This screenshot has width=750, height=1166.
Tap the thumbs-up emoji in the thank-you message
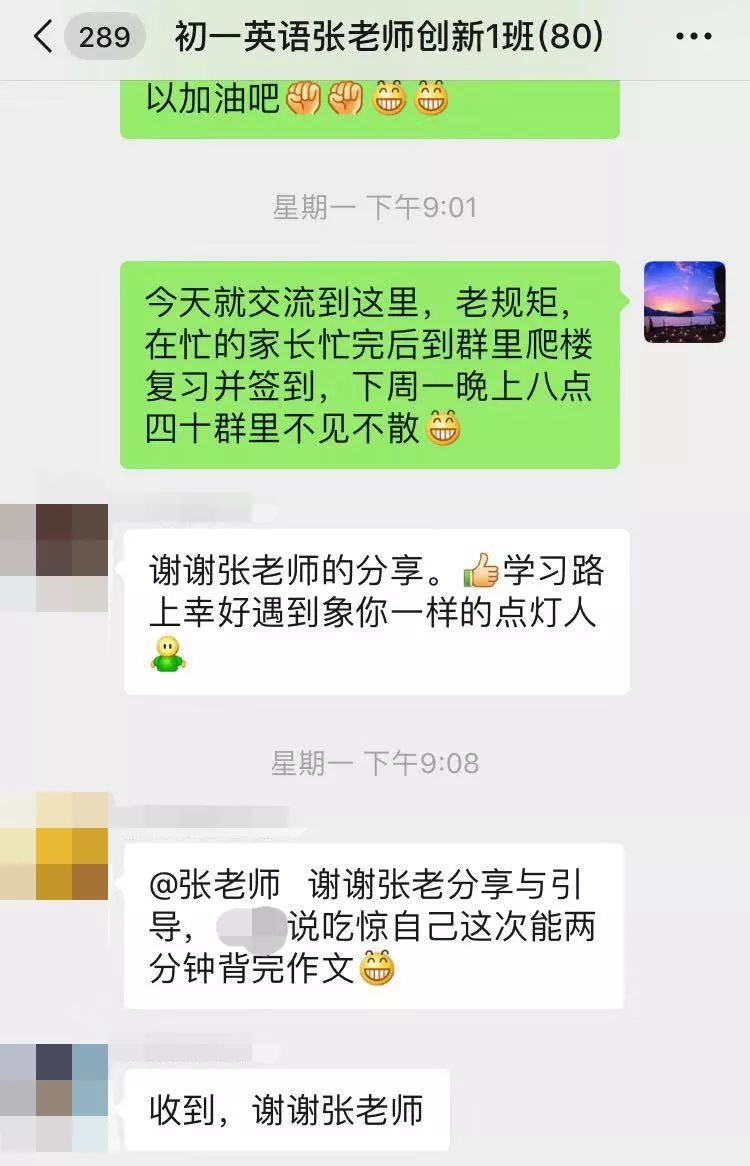[481, 567]
